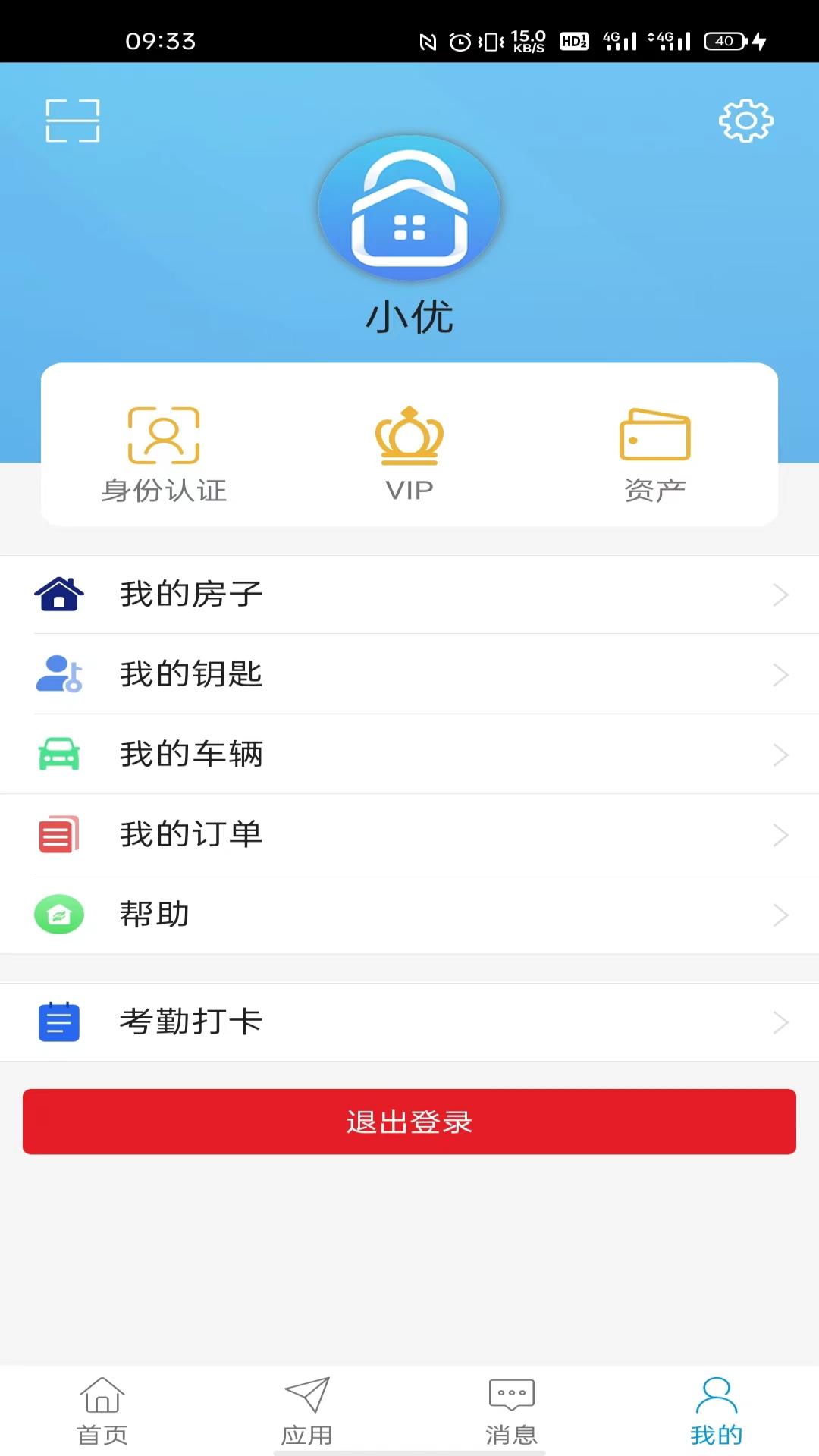
Task: Click the 帮助 help icon
Action: 61,915
